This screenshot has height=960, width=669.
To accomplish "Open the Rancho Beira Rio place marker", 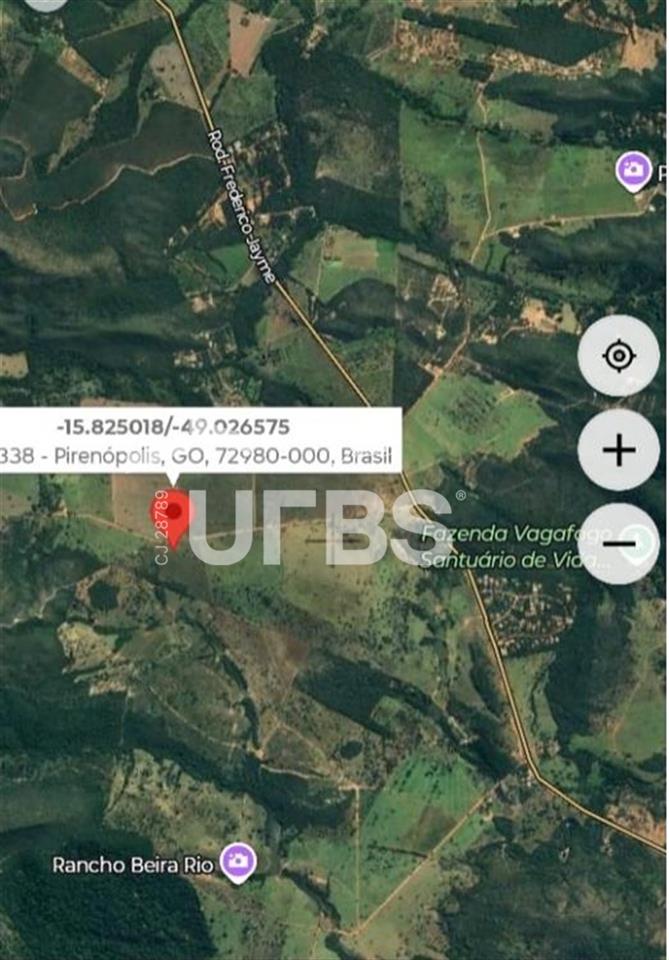I will [238, 862].
